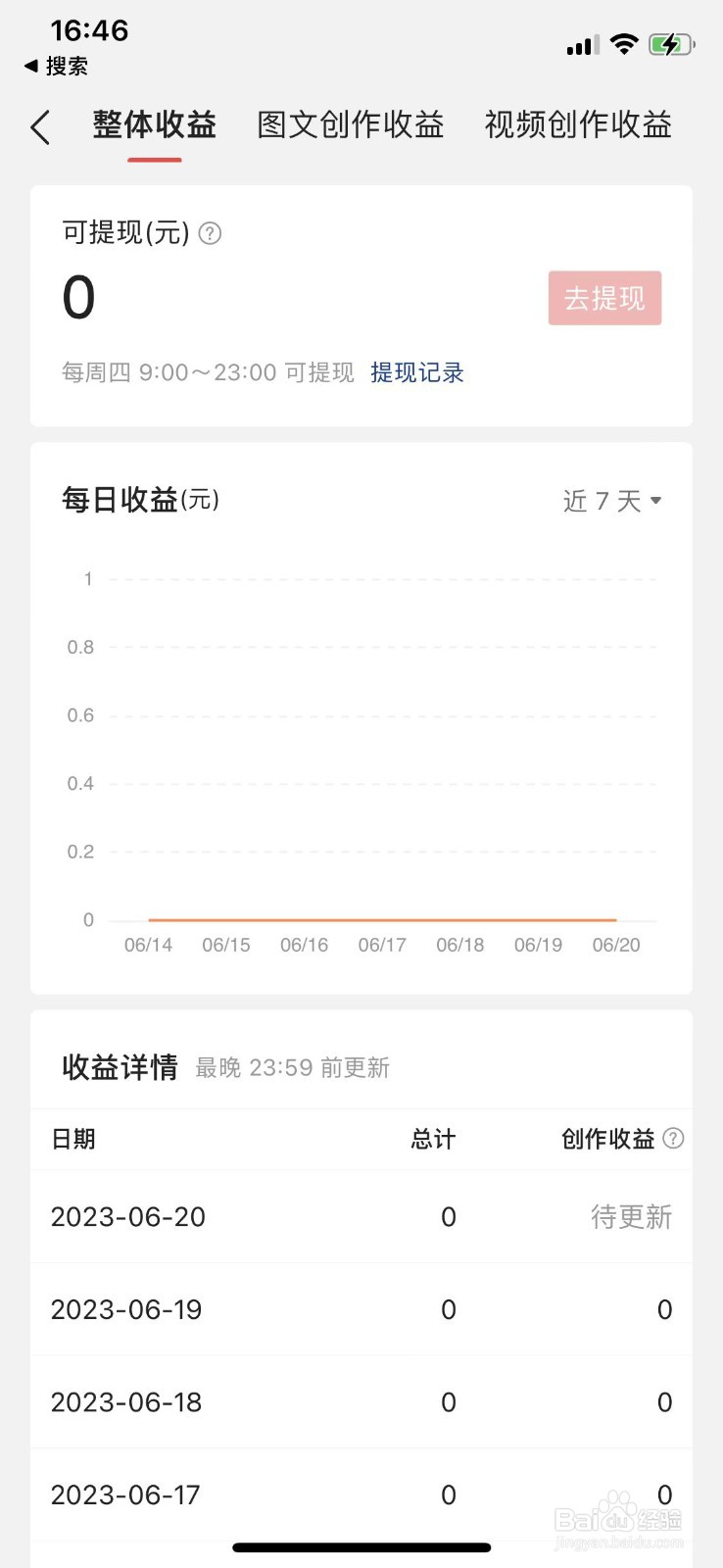Tap the help icon next to 创作收益
The height and width of the screenshot is (1568, 723).
click(673, 1138)
